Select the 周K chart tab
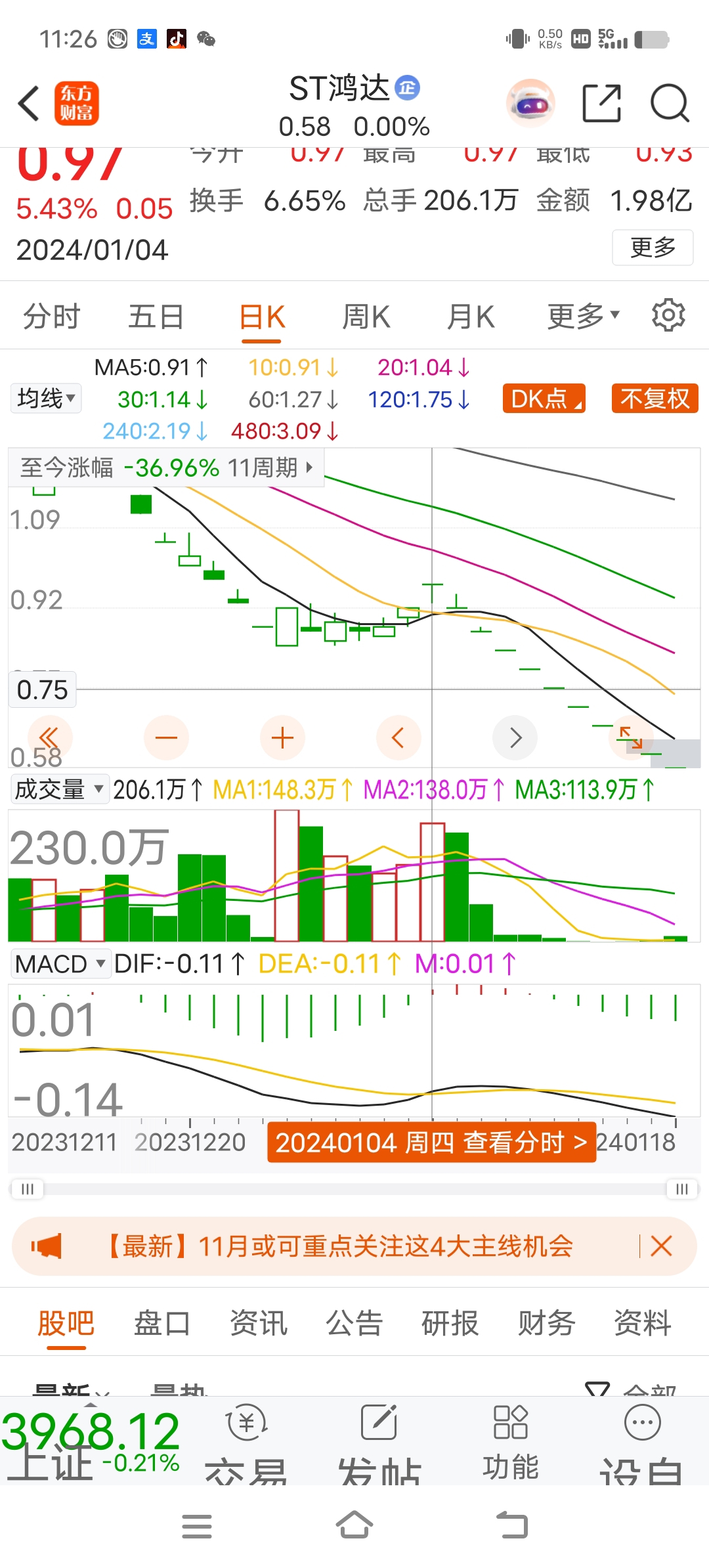 pos(366,317)
